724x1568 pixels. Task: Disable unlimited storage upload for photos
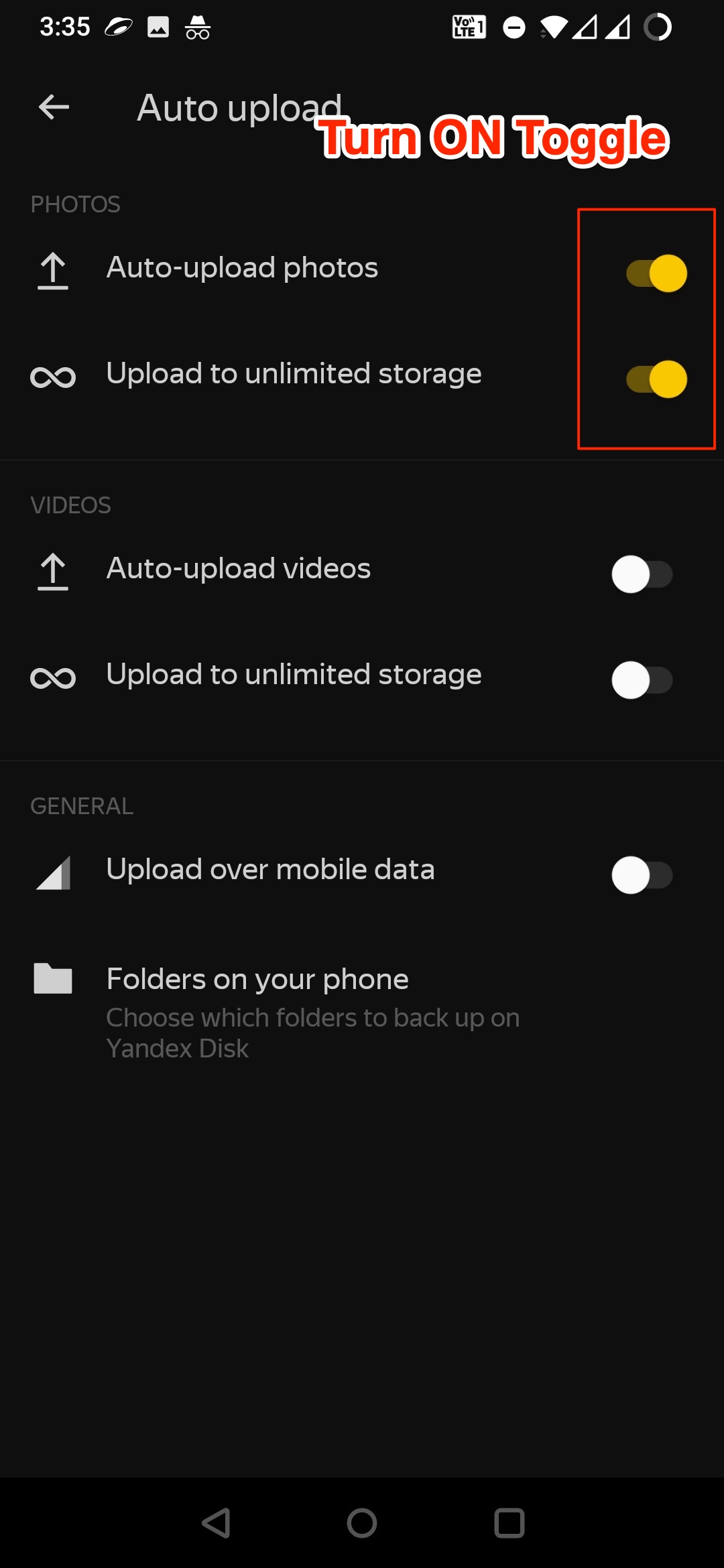pyautogui.click(x=656, y=379)
